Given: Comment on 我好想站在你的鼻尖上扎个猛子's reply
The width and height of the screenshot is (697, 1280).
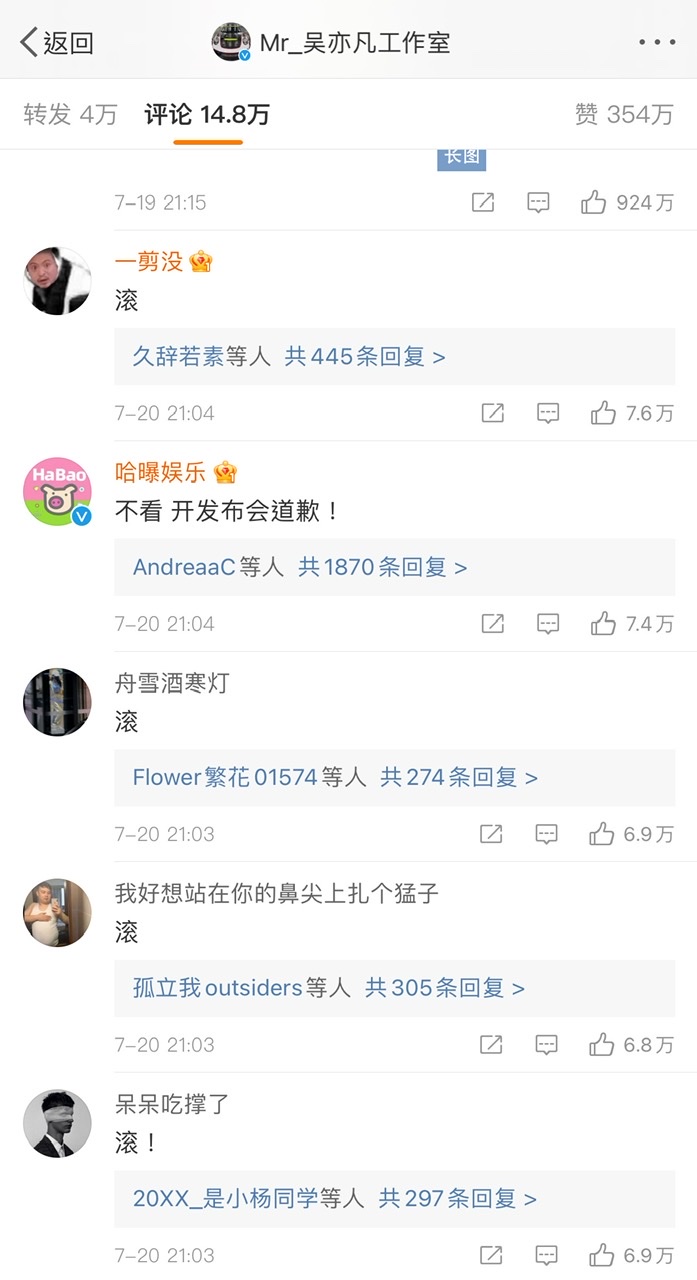Looking at the screenshot, I should point(546,1045).
